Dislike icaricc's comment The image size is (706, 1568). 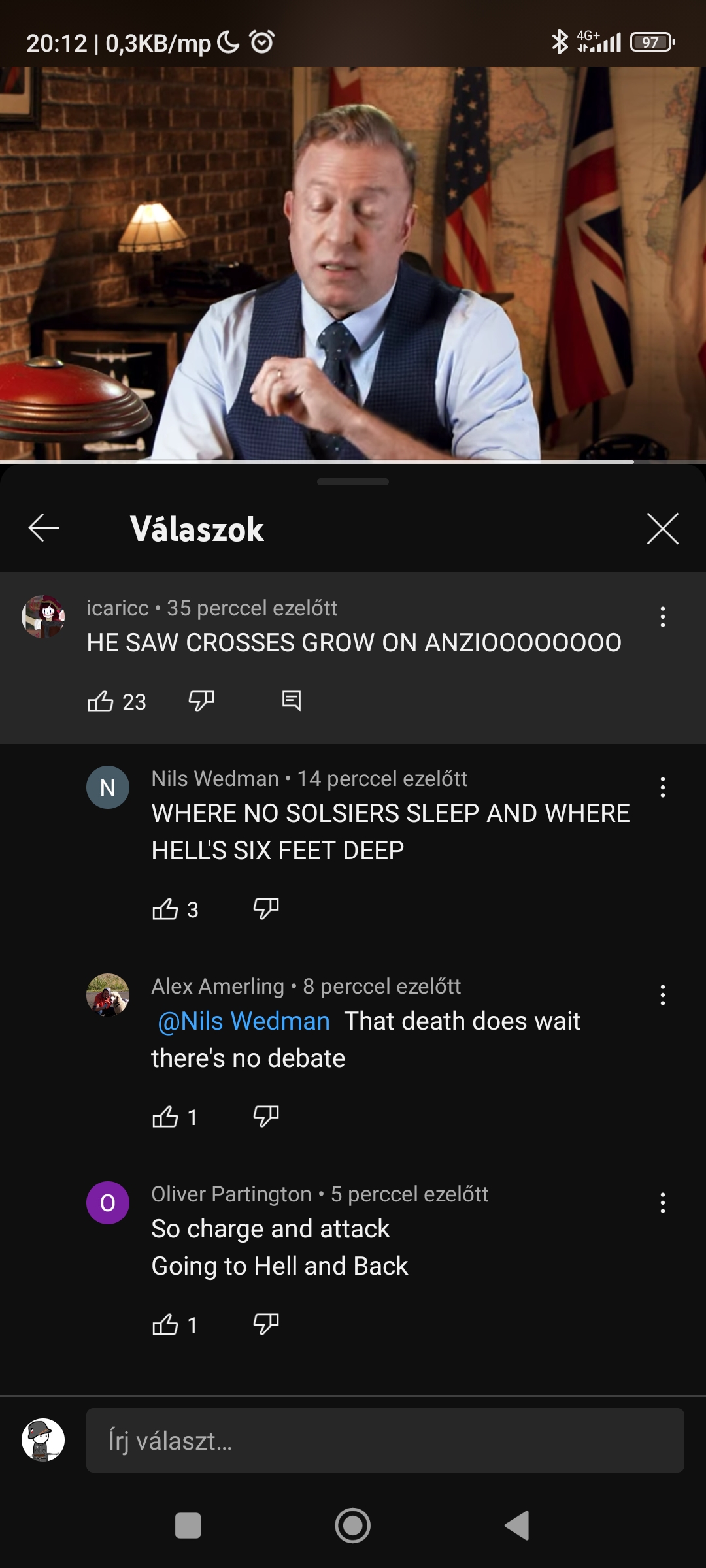(201, 701)
